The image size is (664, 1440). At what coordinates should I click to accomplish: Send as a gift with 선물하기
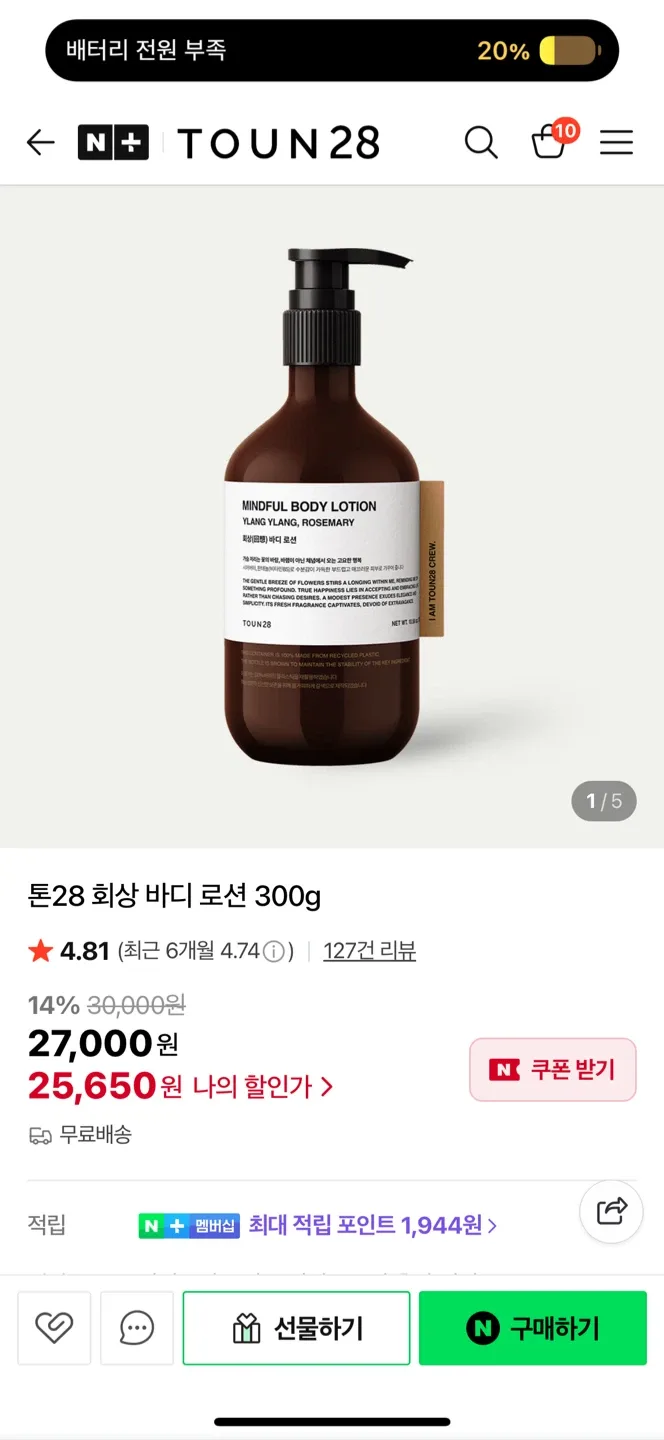pos(296,1328)
